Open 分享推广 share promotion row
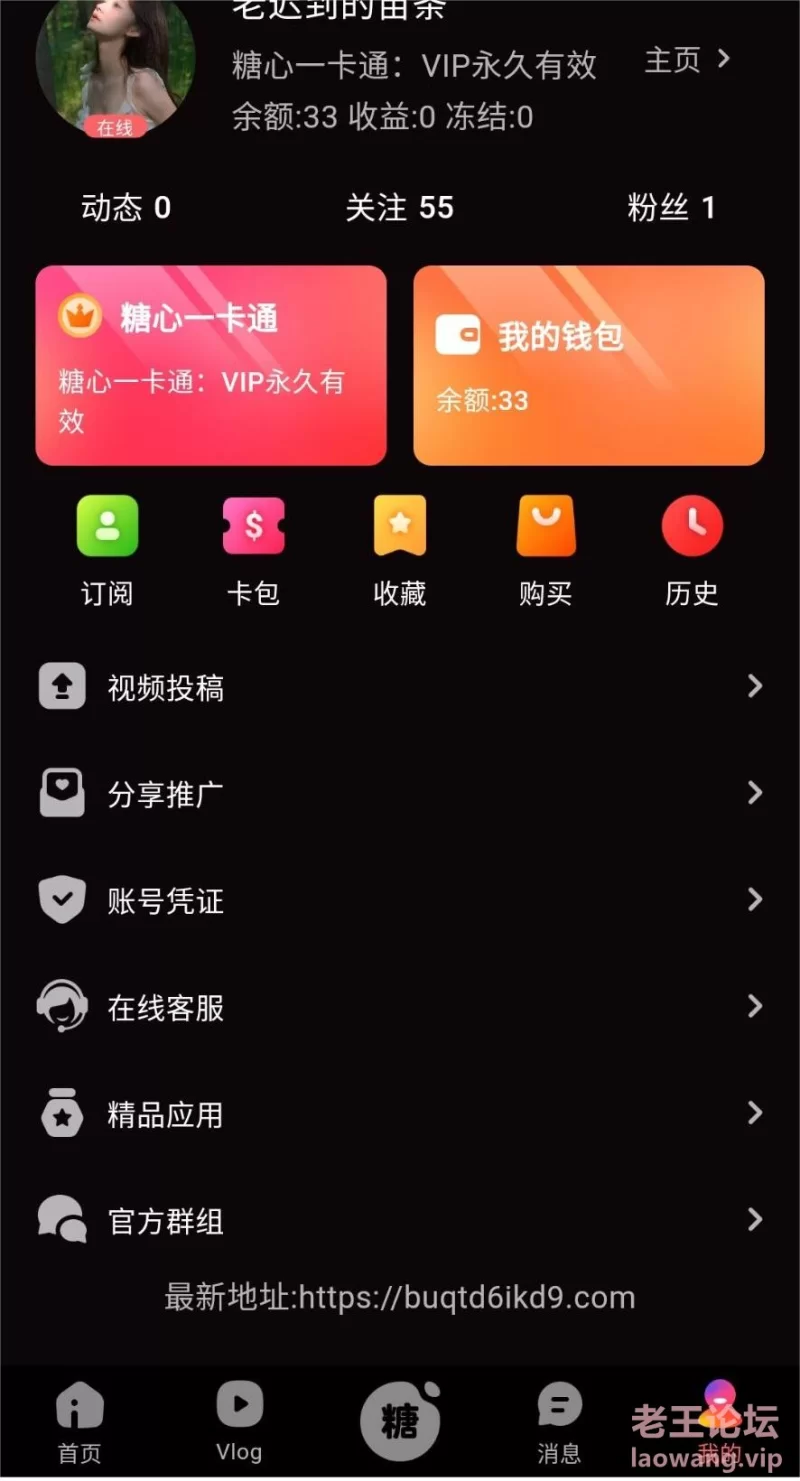 point(400,794)
